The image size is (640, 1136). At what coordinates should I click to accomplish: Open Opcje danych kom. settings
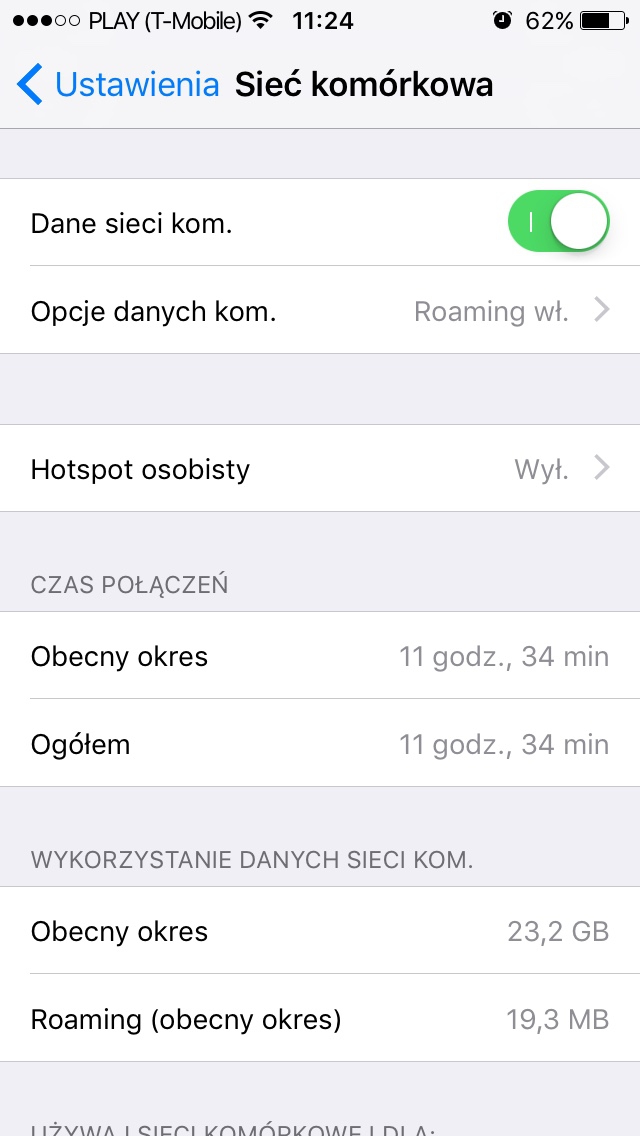click(320, 311)
